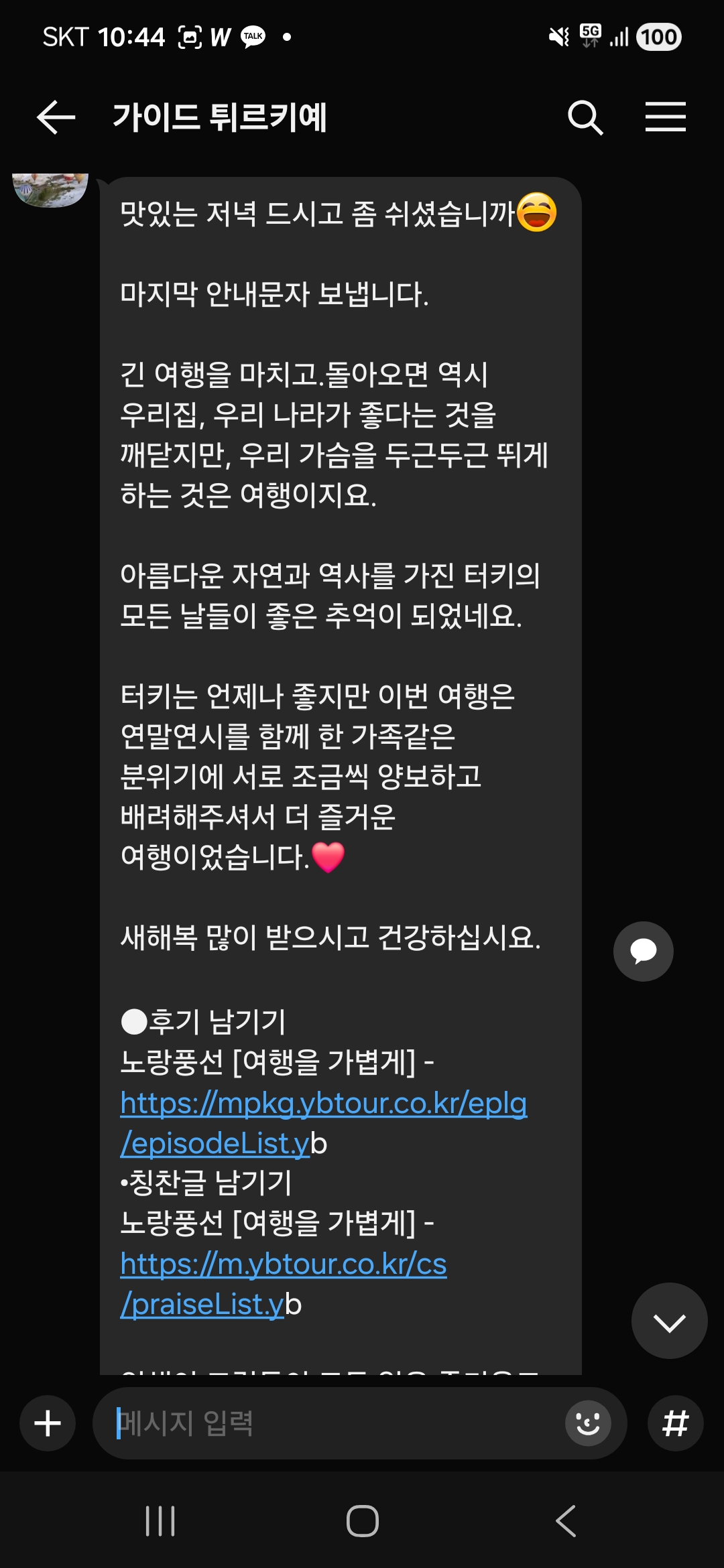Focus the 메시지 입력 text field
This screenshot has height=1568, width=724.
(x=335, y=1423)
